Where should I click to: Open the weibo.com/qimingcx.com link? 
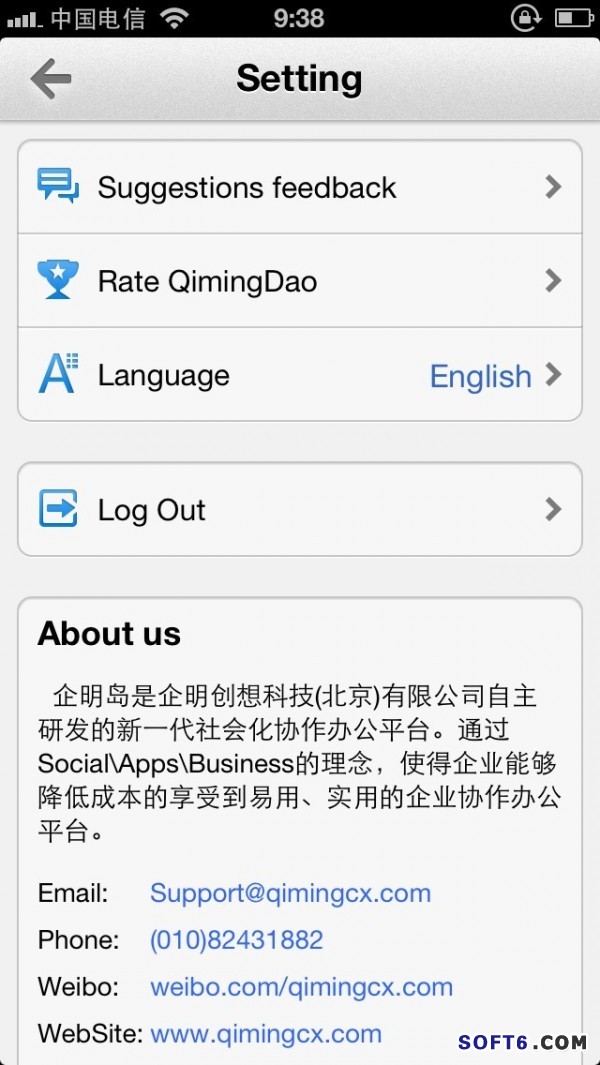(x=301, y=987)
